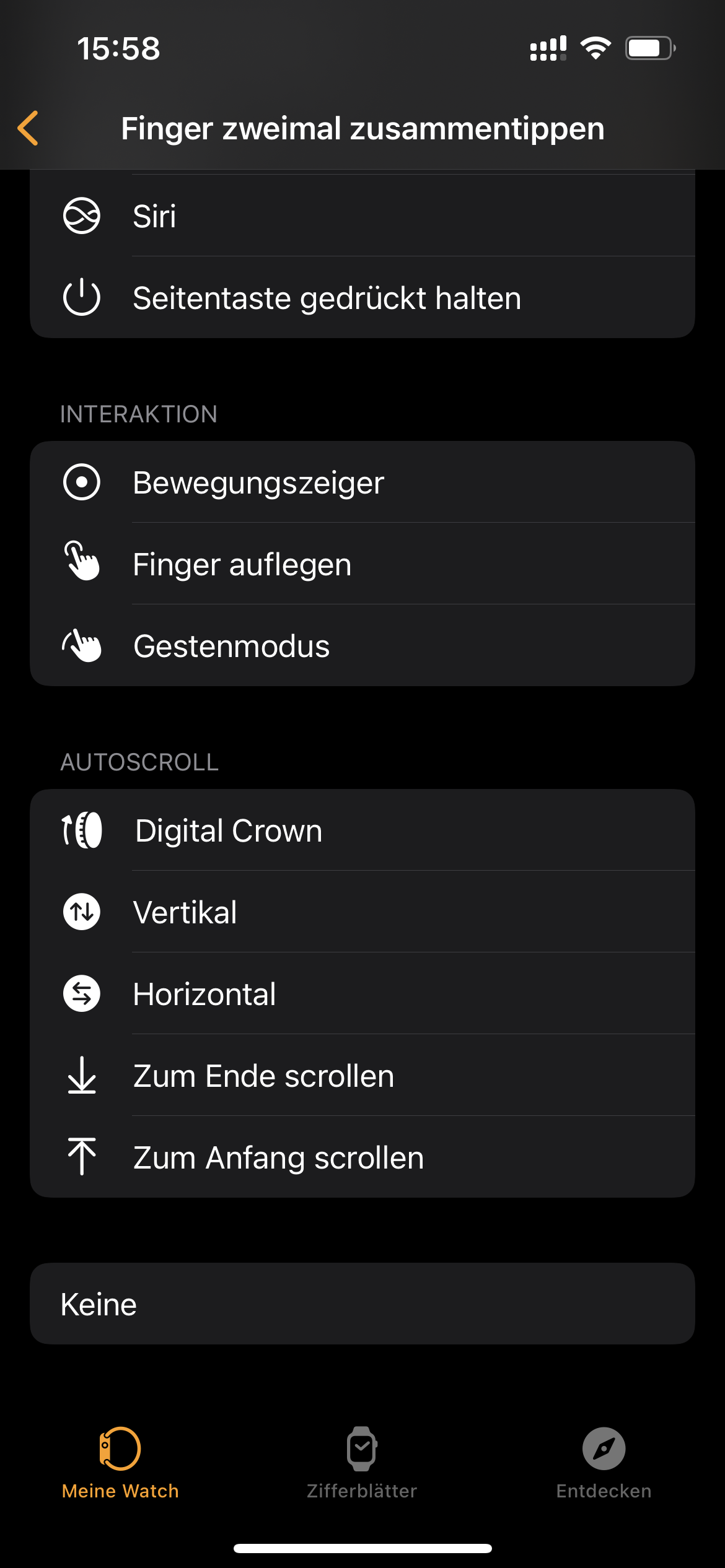Viewport: 725px width, 1568px height.
Task: Choose Gestenmodus as the action
Action: click(362, 646)
